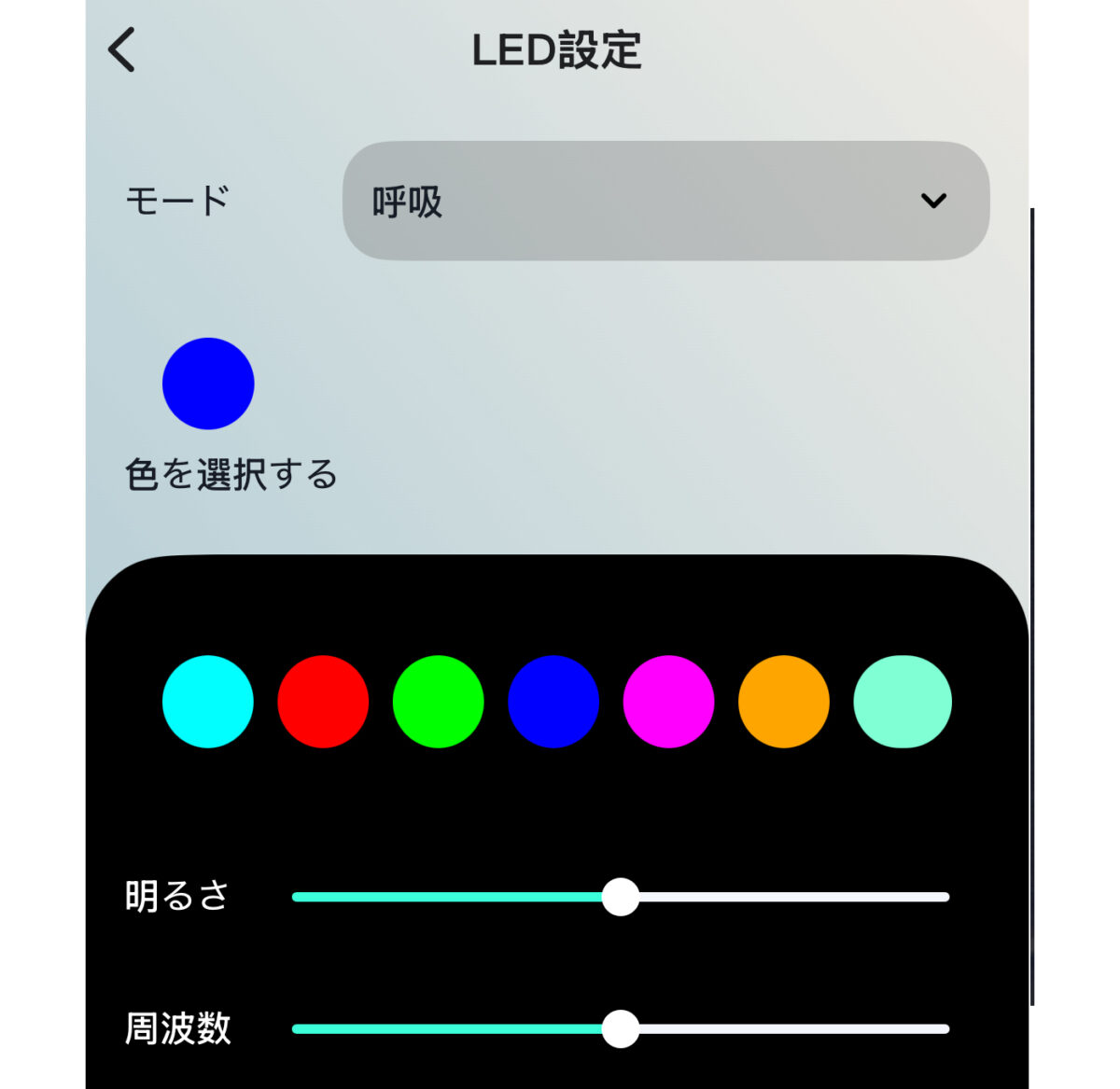This screenshot has width=1120, height=1089.
Task: Tap the 明るさ brightness slider
Action: (621, 897)
